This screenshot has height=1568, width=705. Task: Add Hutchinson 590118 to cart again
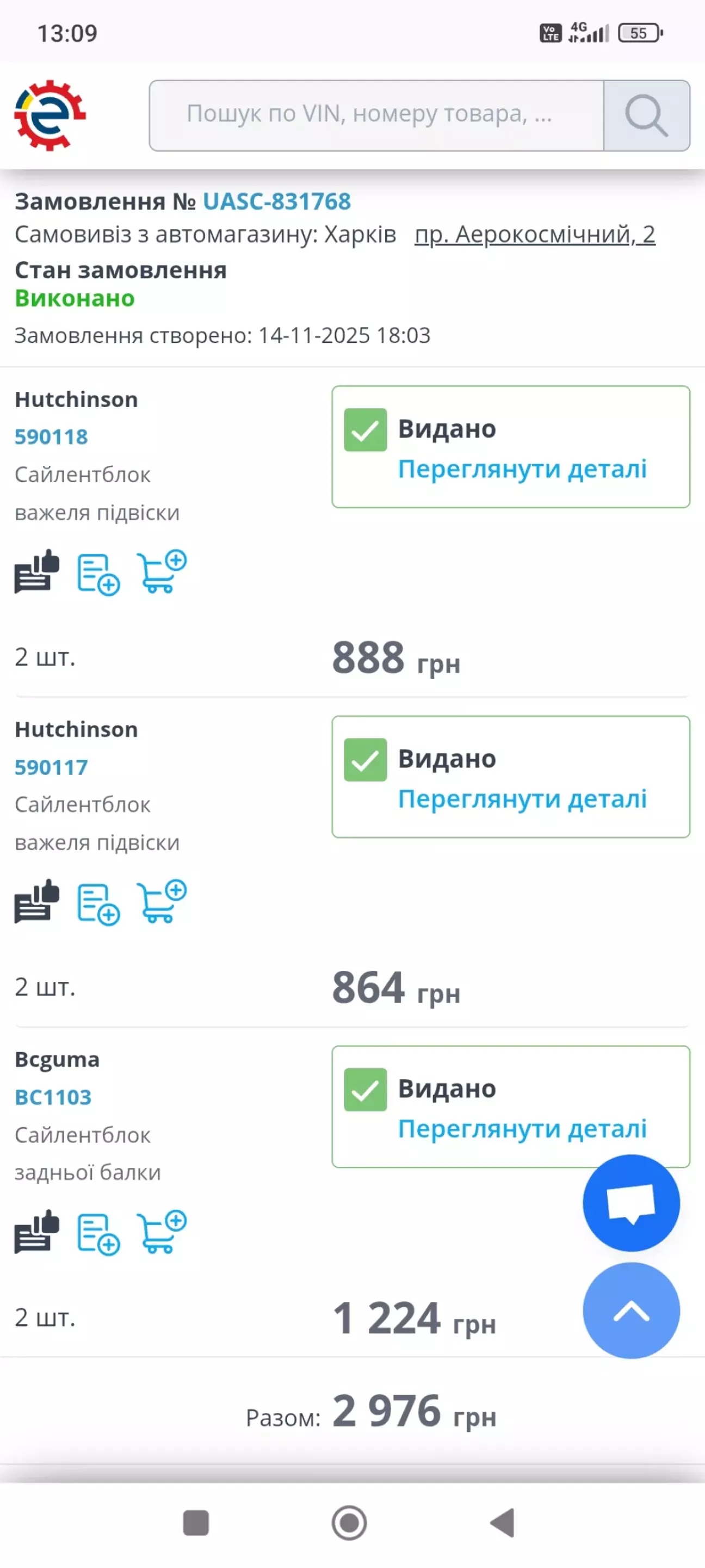pos(161,571)
